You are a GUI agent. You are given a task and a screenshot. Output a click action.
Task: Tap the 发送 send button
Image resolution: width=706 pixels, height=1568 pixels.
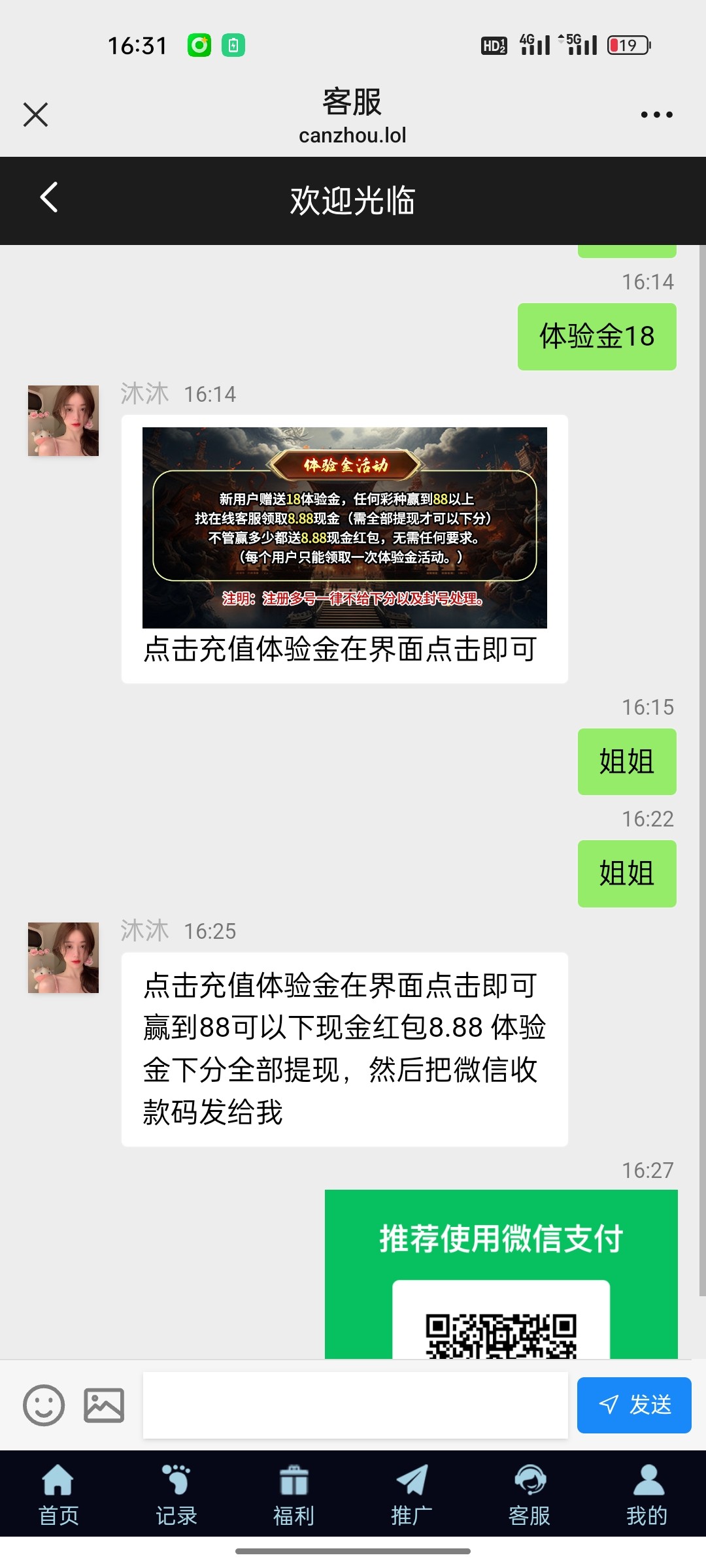pyautogui.click(x=633, y=1405)
